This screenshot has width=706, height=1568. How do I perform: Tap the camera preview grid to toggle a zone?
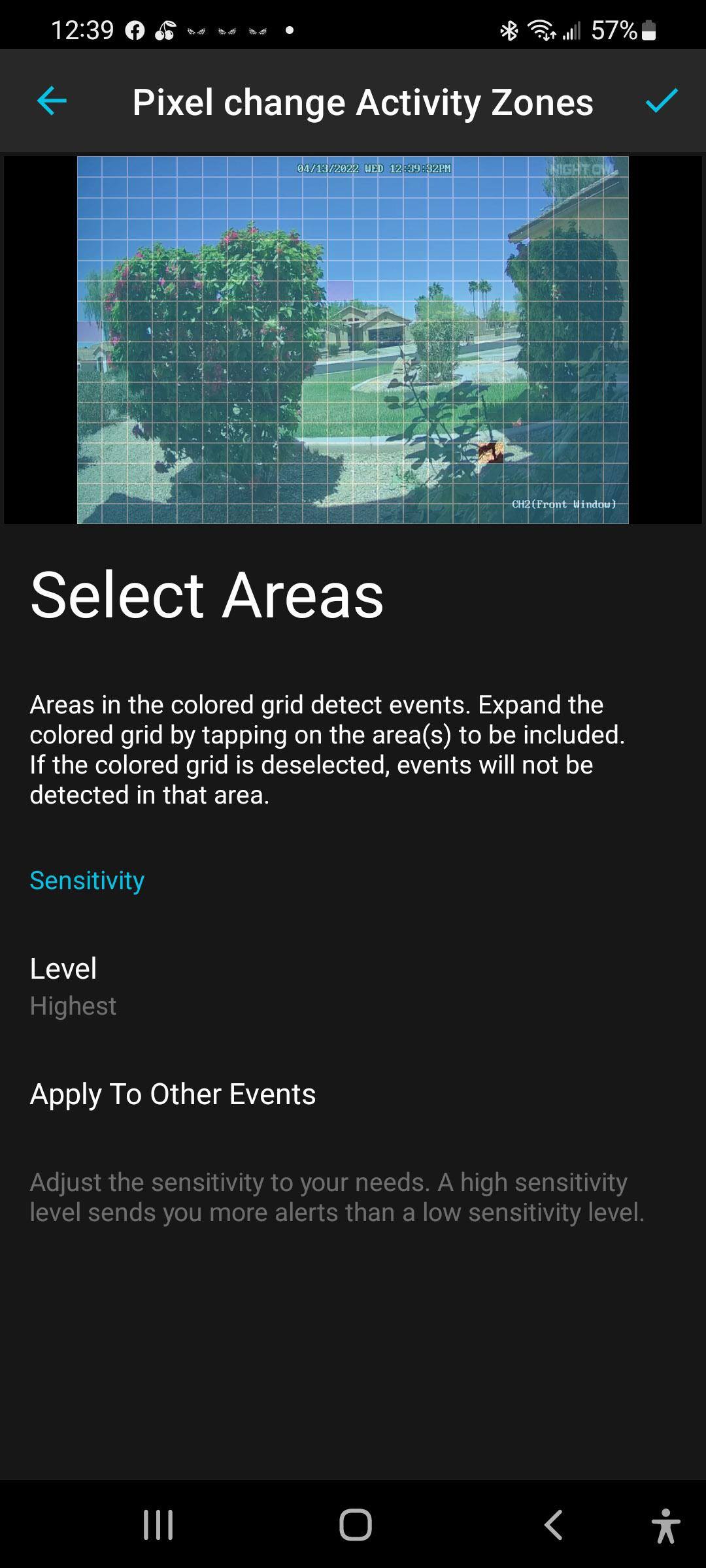point(353,340)
